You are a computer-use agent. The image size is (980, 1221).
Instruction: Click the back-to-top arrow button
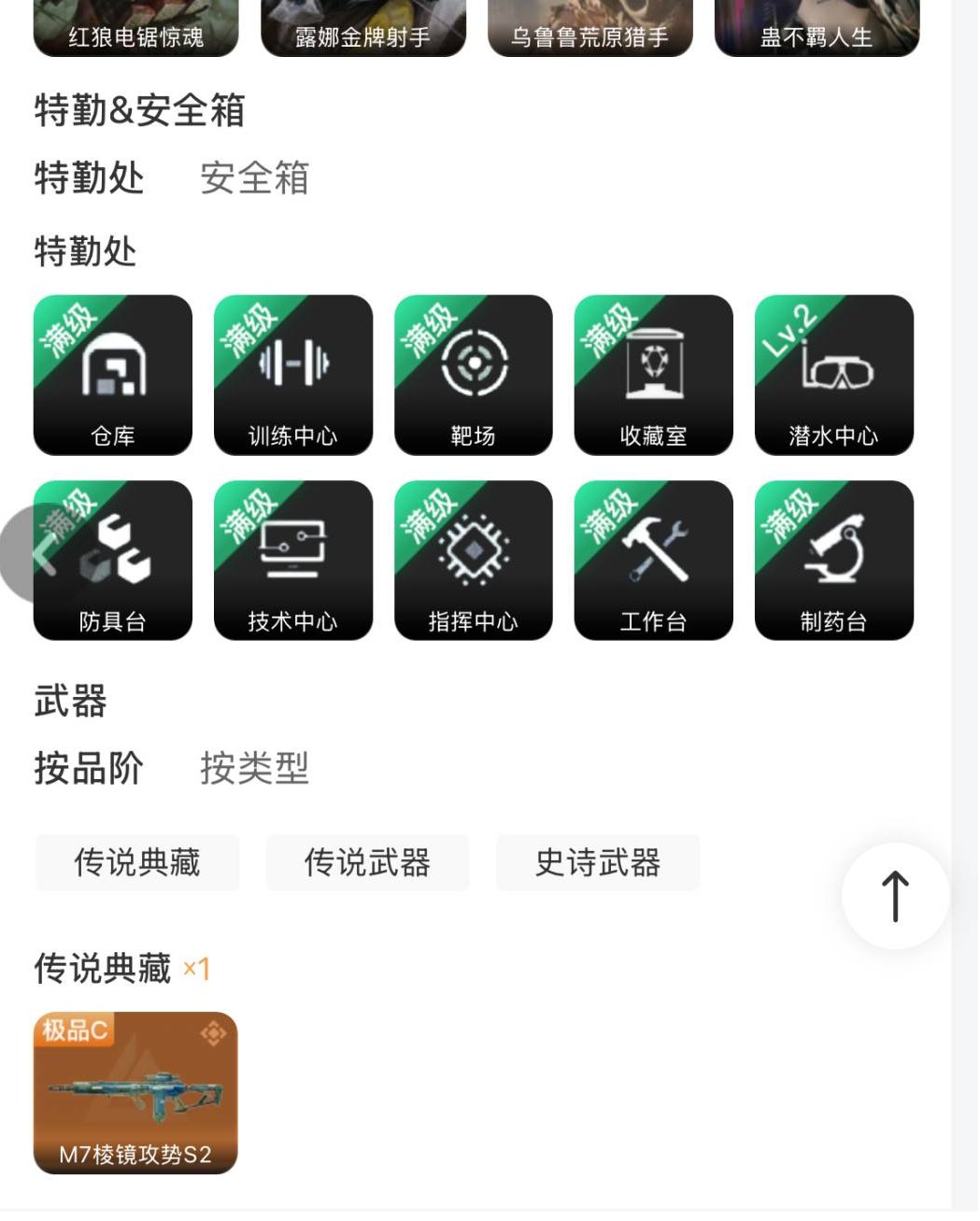coord(894,895)
